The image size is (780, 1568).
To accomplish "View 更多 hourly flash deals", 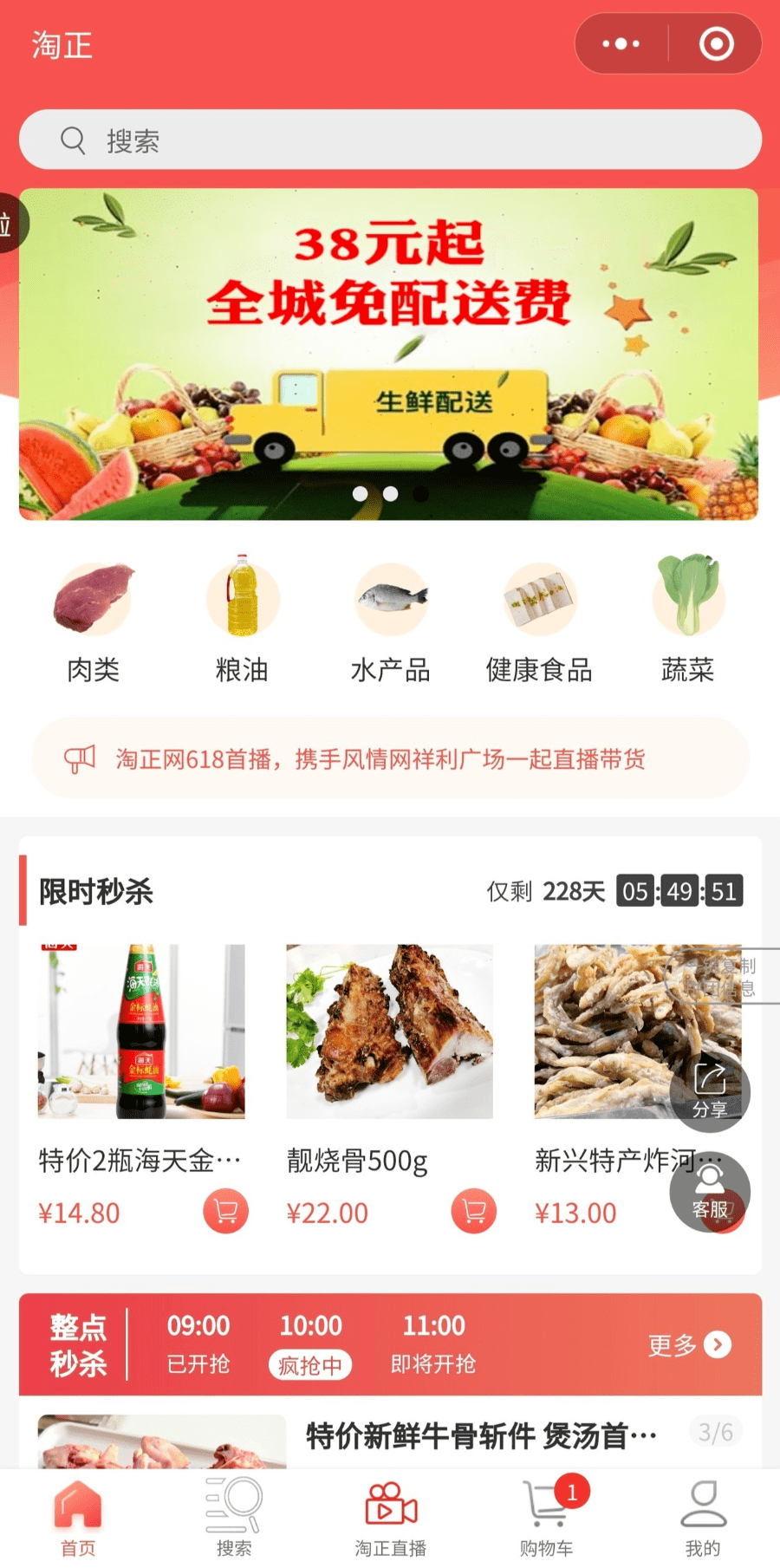I will pyautogui.click(x=689, y=1344).
